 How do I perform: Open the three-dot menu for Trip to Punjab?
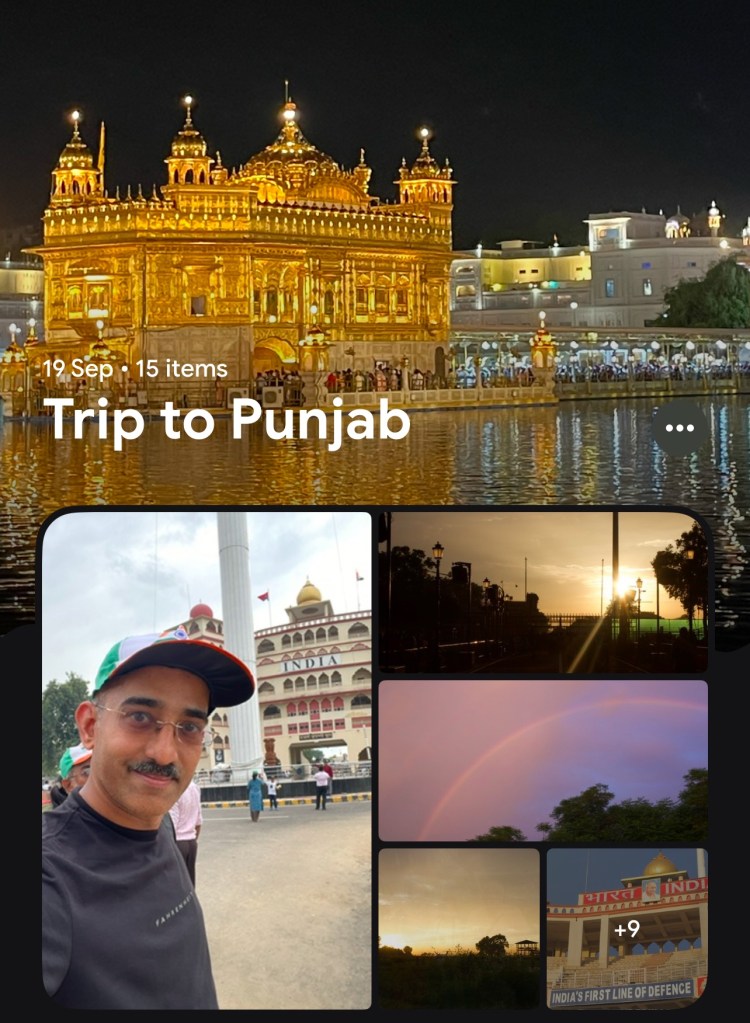point(679,428)
